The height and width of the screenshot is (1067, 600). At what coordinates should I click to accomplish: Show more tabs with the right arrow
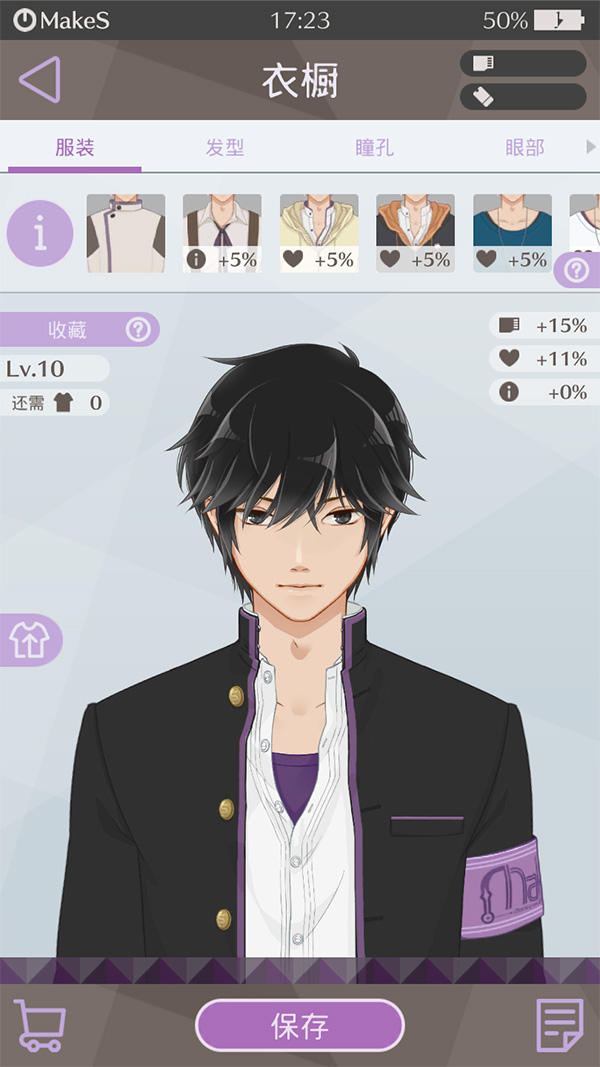tap(590, 148)
